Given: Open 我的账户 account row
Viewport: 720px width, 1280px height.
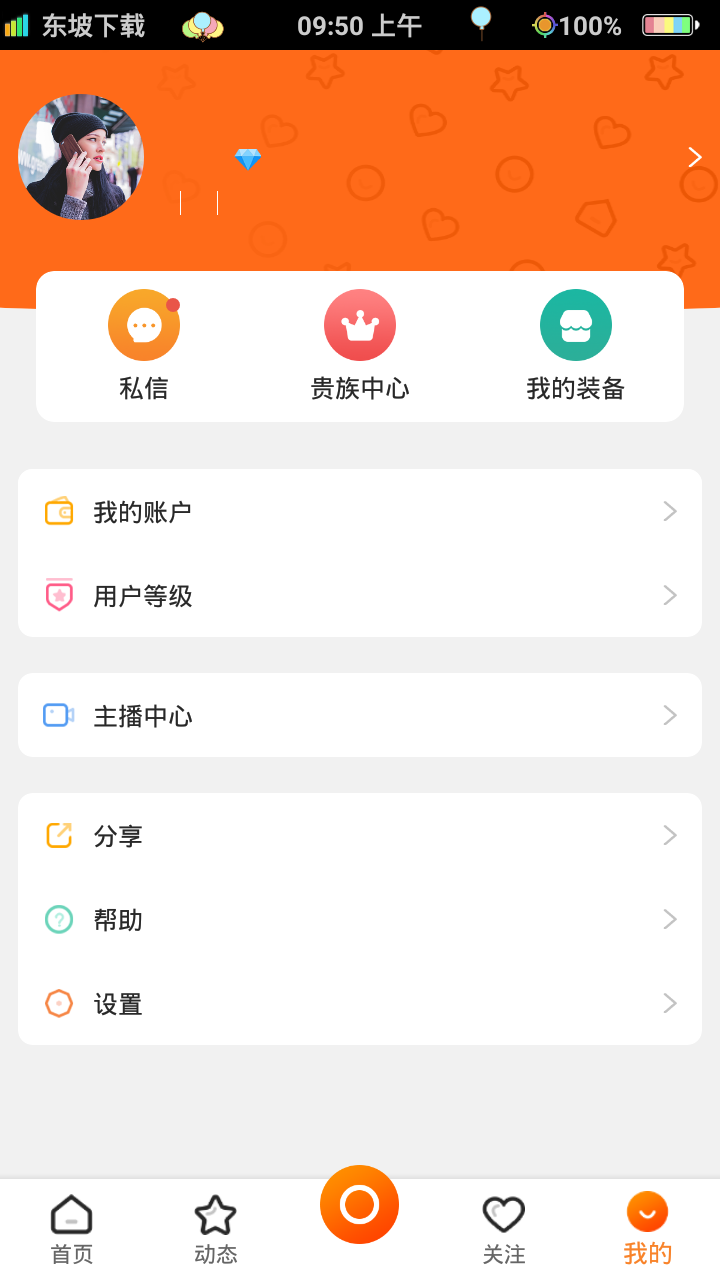Looking at the screenshot, I should 360,512.
